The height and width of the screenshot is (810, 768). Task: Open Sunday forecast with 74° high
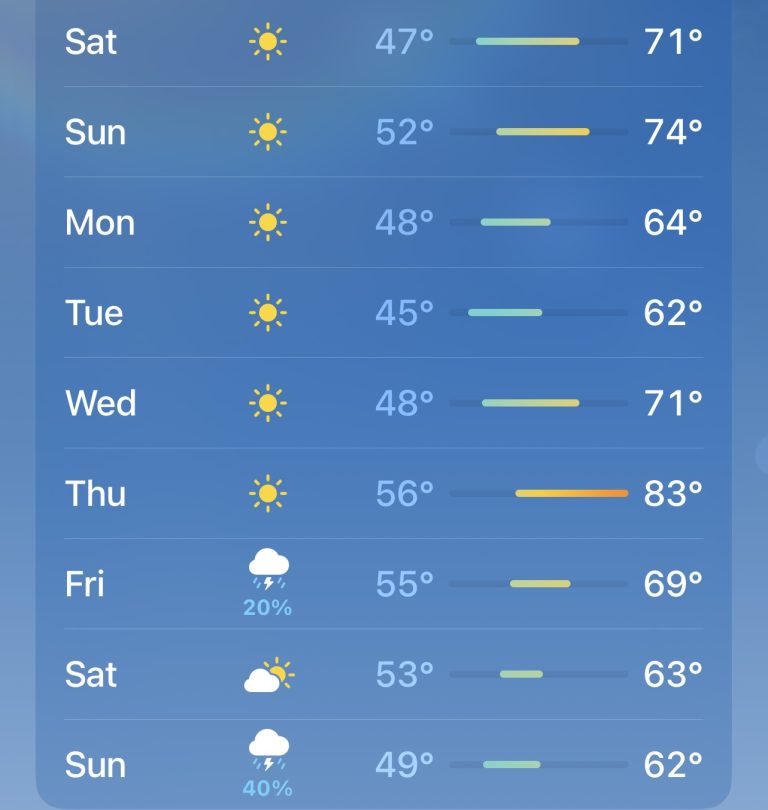pyautogui.click(x=383, y=132)
